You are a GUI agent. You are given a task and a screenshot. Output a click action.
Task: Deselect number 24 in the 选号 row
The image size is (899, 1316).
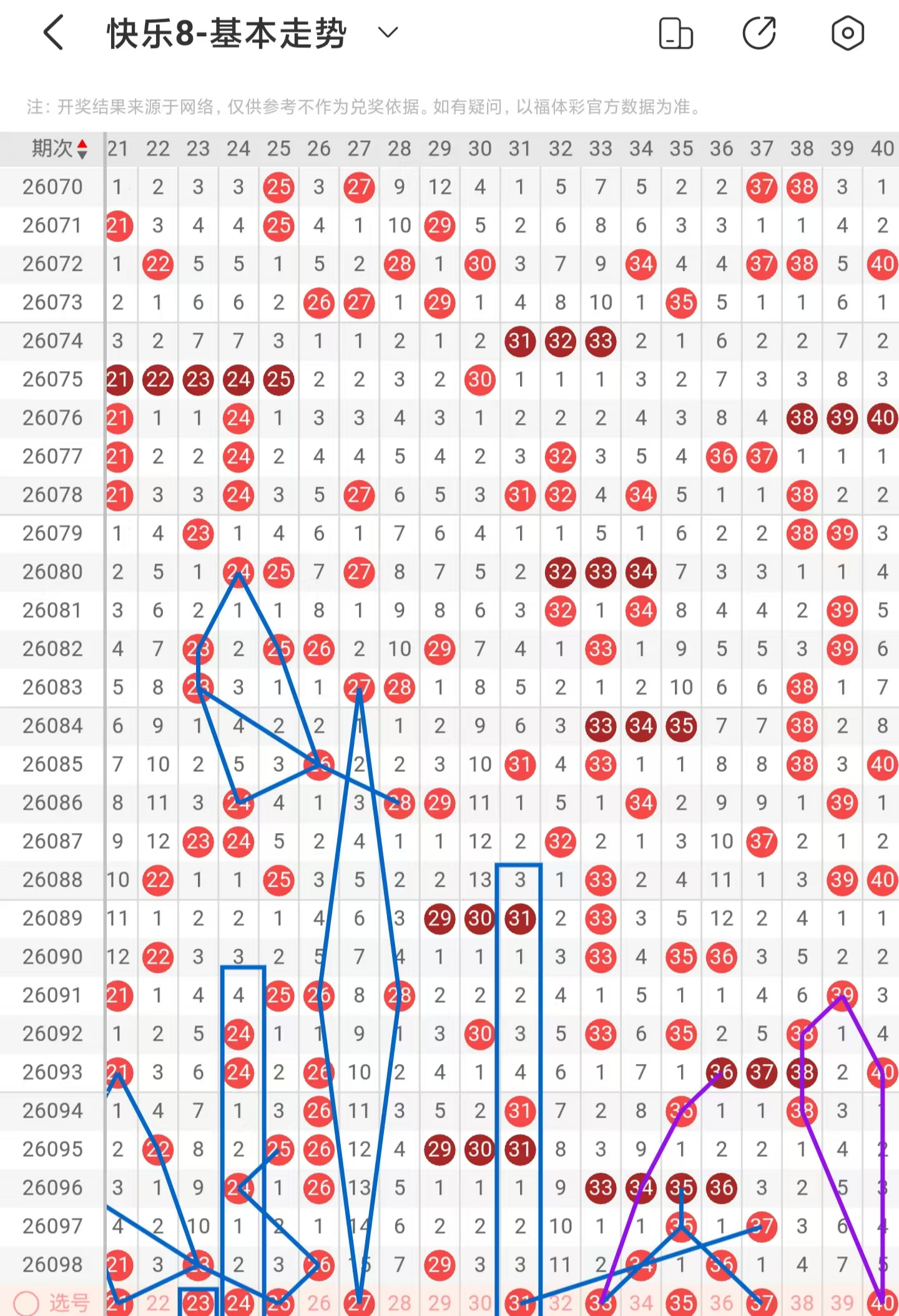click(238, 1303)
